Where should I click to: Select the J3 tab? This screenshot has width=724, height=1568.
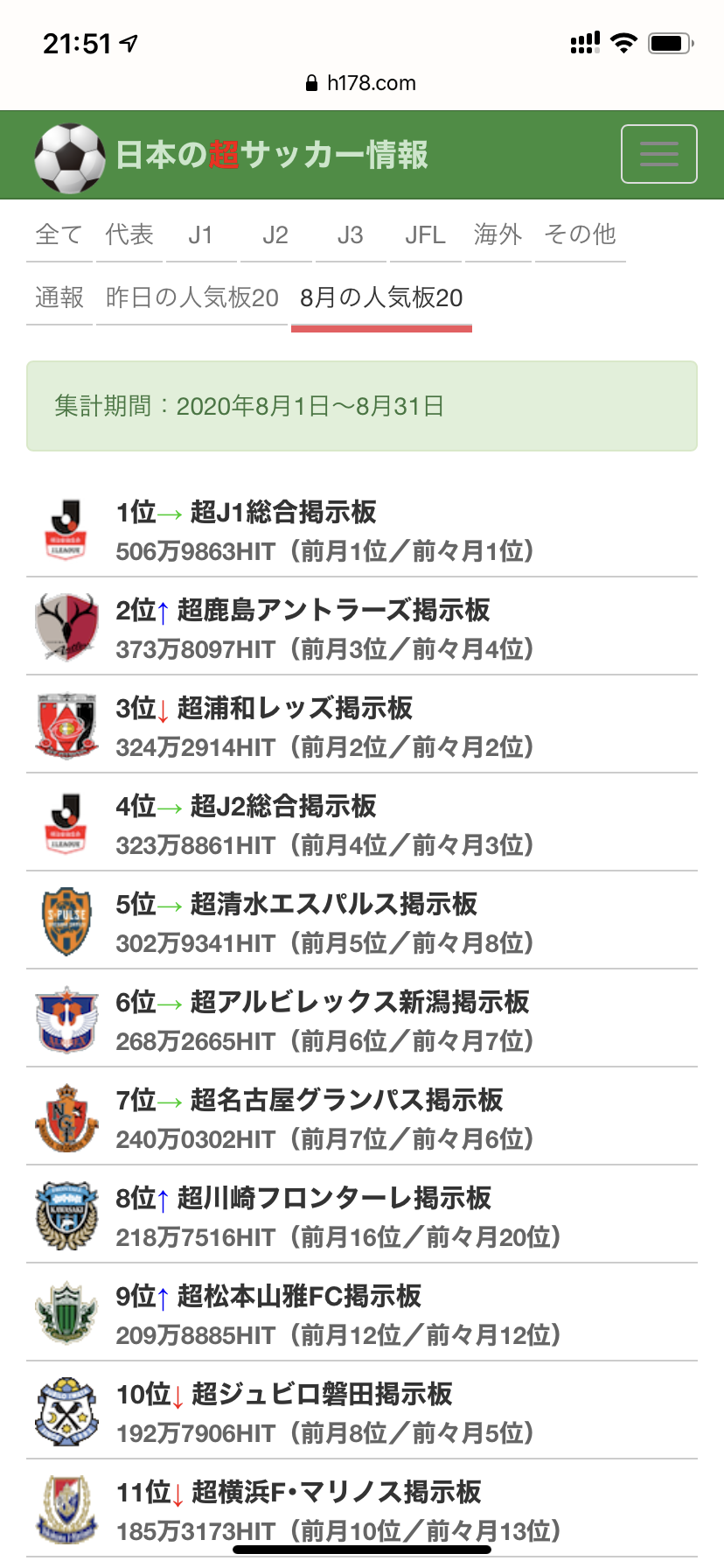[351, 234]
